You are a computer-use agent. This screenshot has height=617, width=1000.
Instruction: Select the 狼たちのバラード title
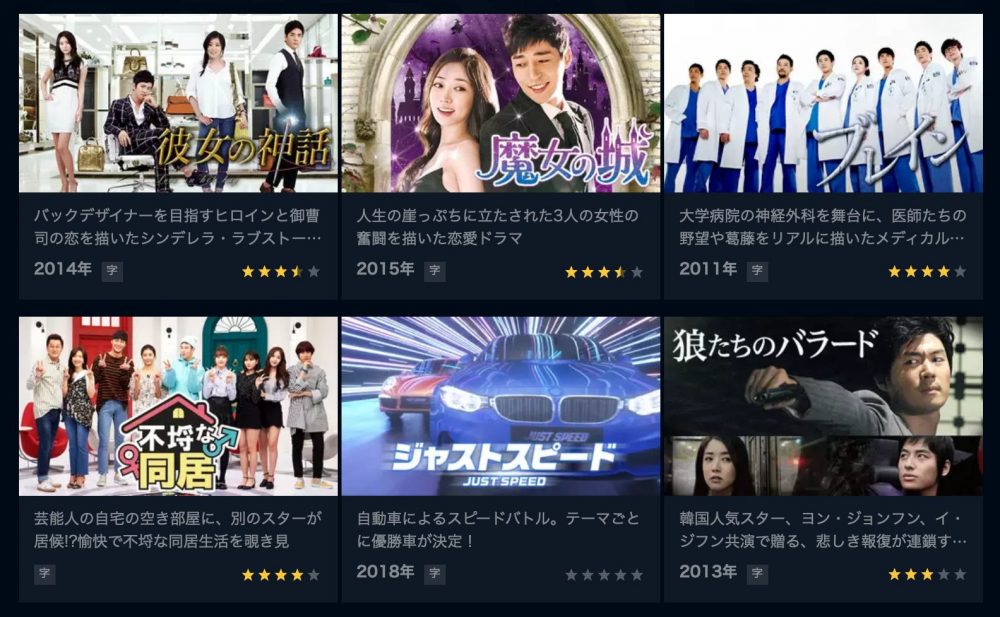[x=823, y=406]
